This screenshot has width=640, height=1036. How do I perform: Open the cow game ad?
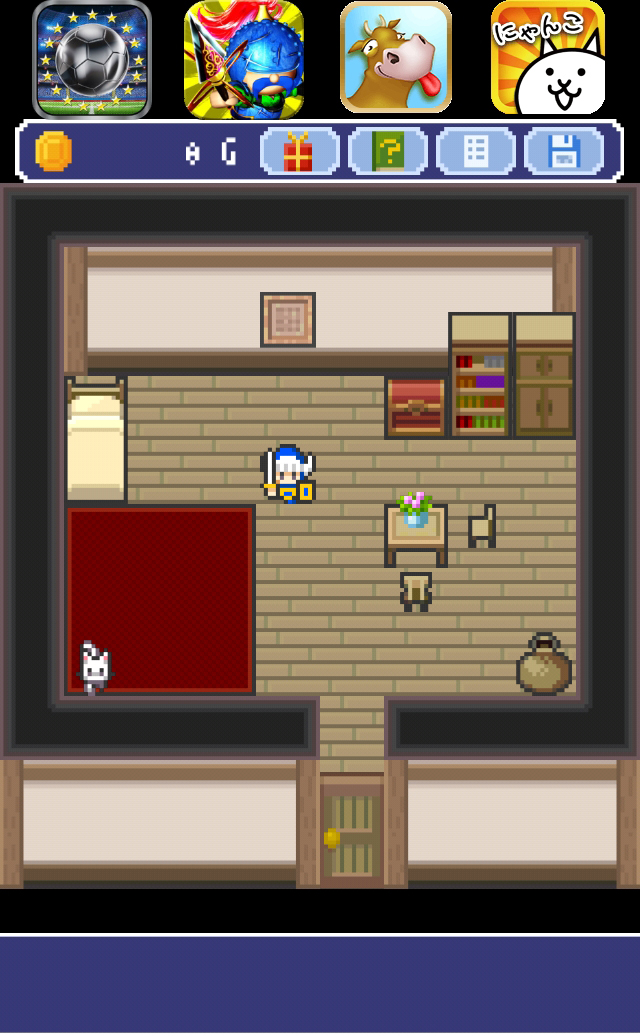(396, 57)
